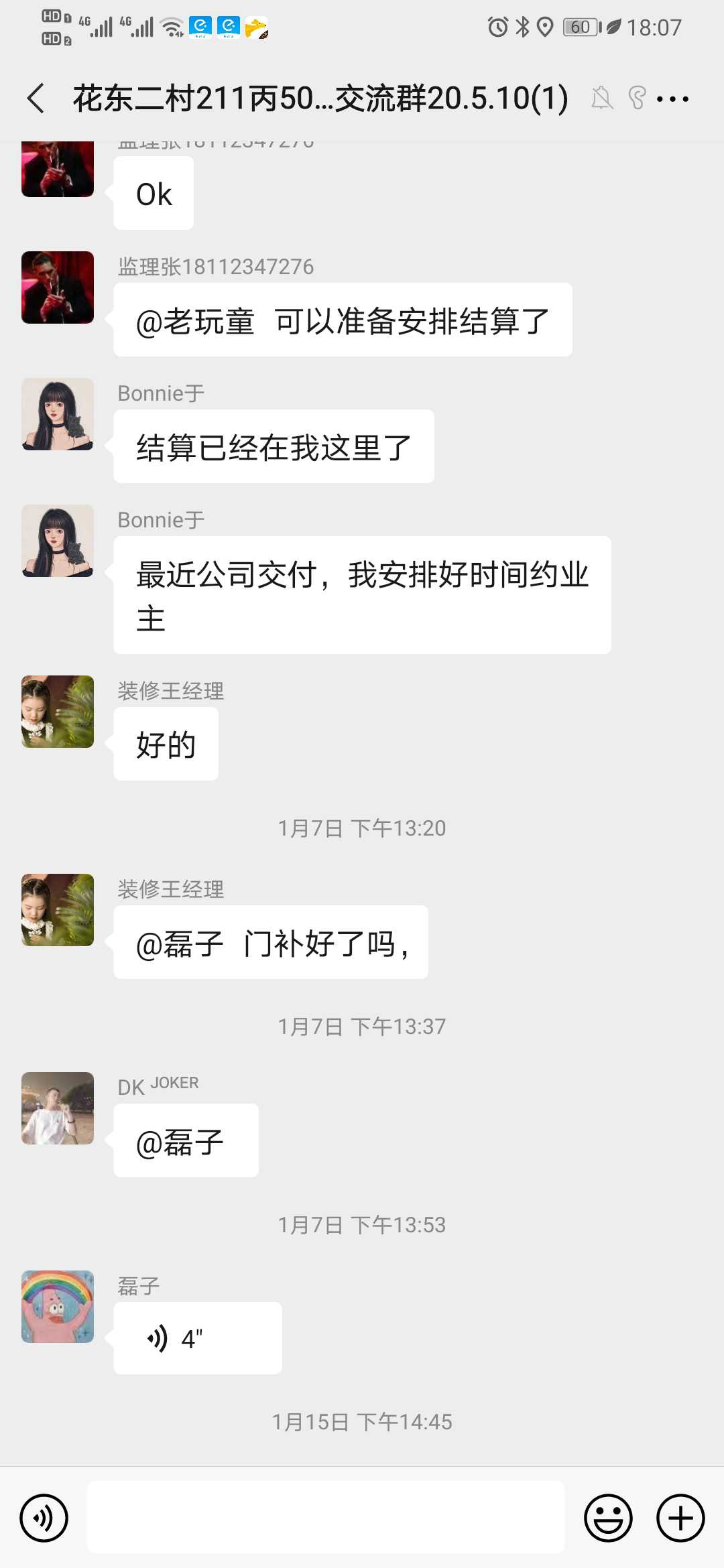Go back to the chat list

click(36, 99)
